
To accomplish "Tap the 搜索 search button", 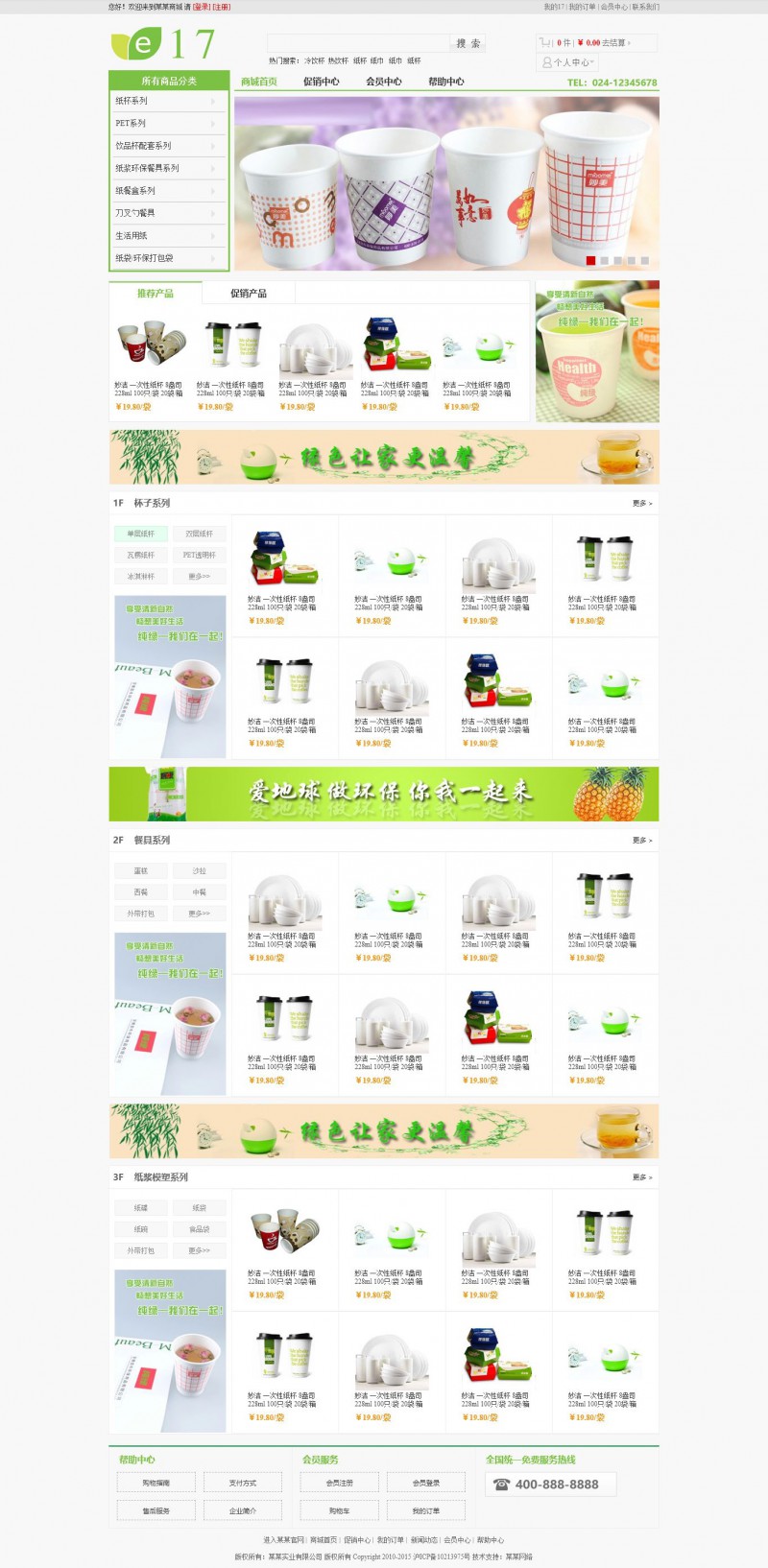I will tap(468, 43).
